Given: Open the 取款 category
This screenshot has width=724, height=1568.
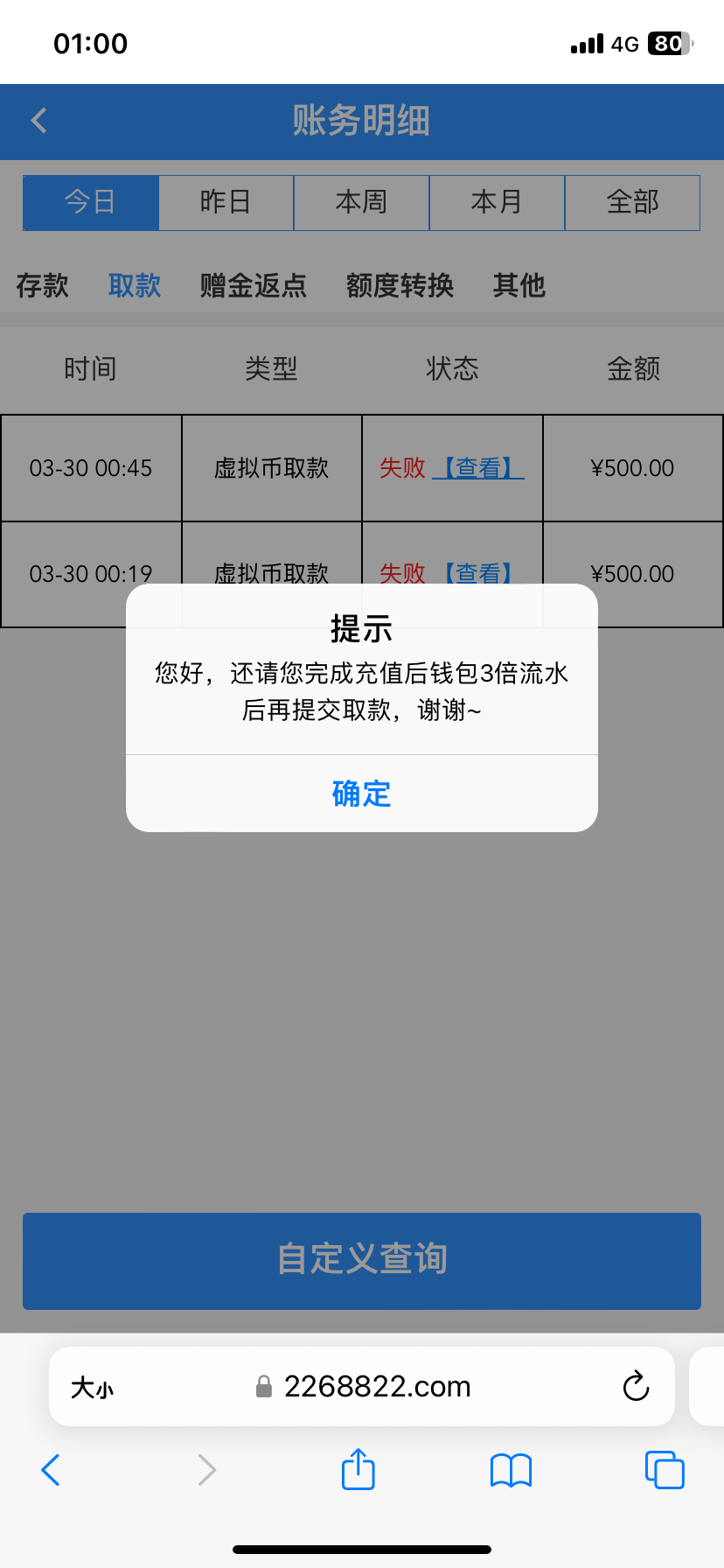Looking at the screenshot, I should tap(135, 285).
